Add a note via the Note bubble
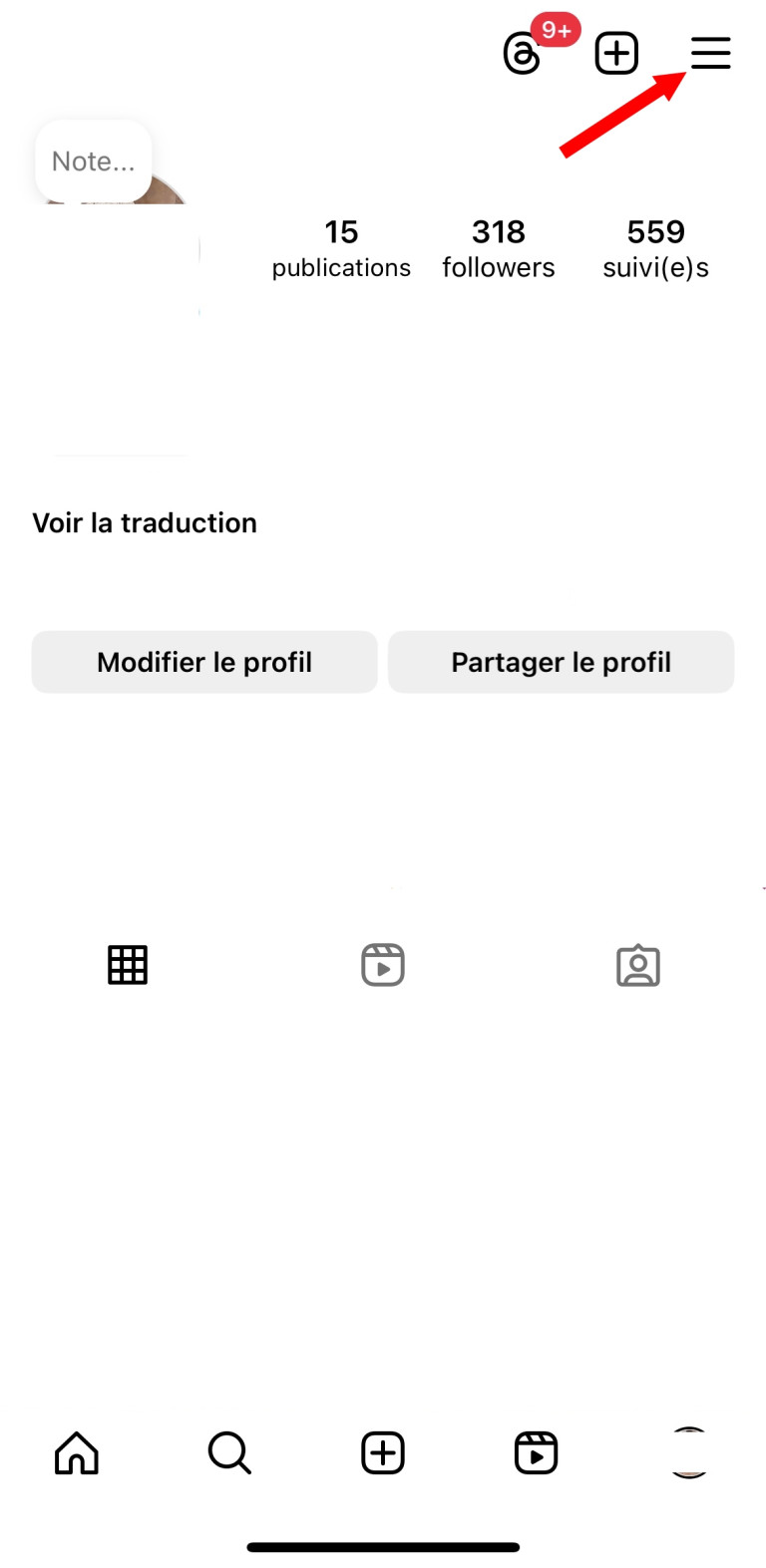This screenshot has width=766, height=1568. click(x=94, y=161)
